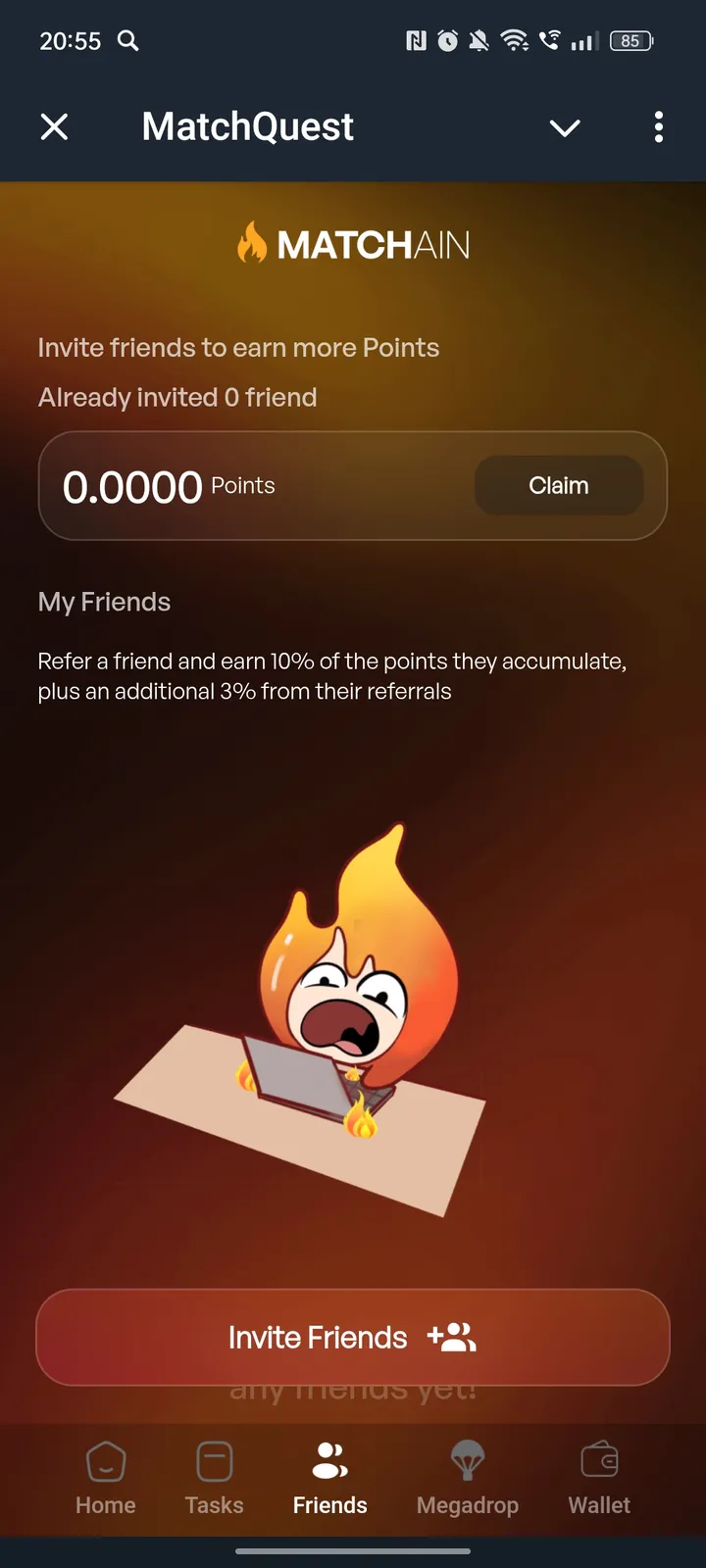Tap the Invite Friends button

[x=353, y=1337]
